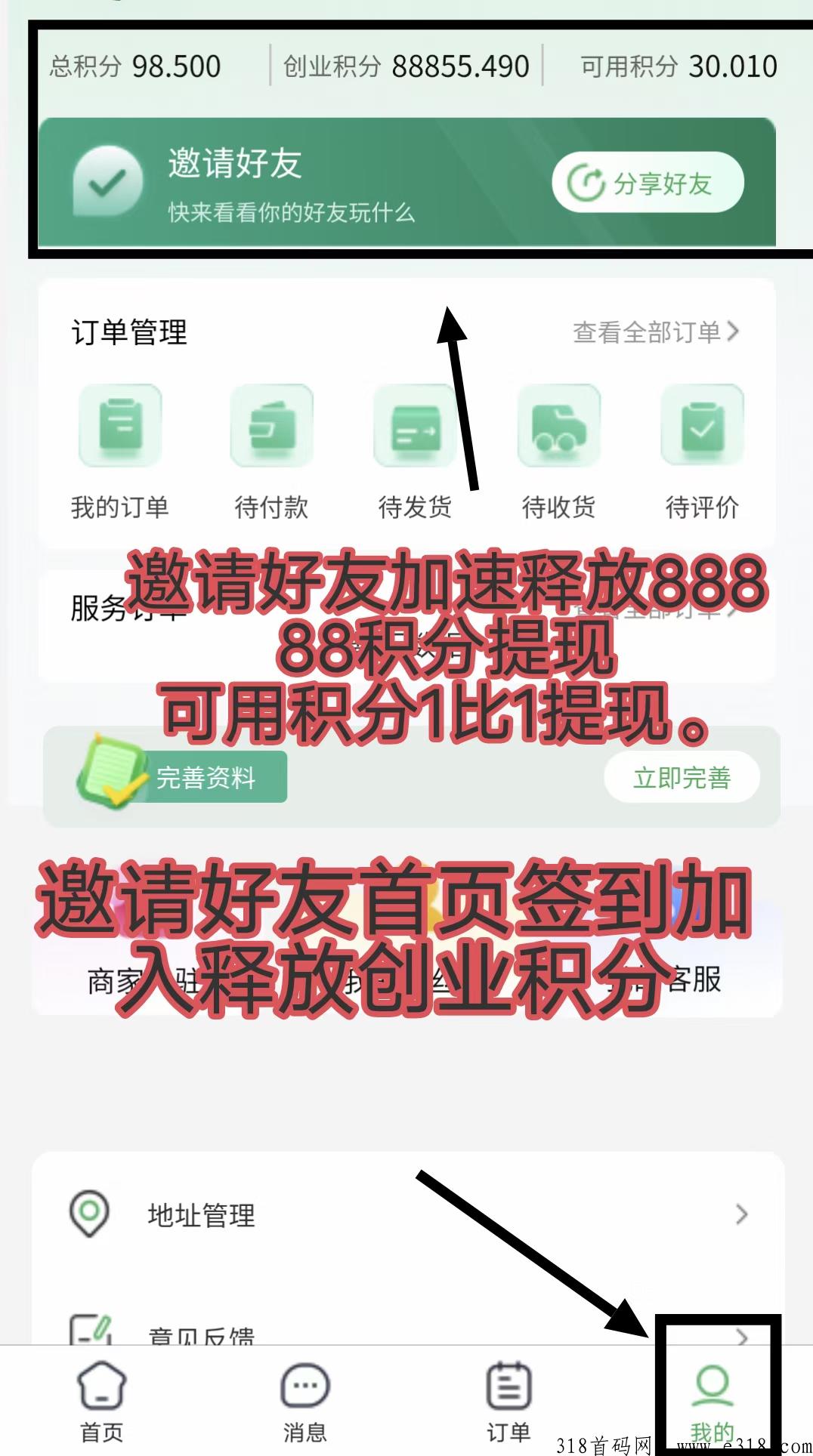Screen dimensions: 813x1456
Task: Tap the 分享好友 button
Action: tap(648, 183)
